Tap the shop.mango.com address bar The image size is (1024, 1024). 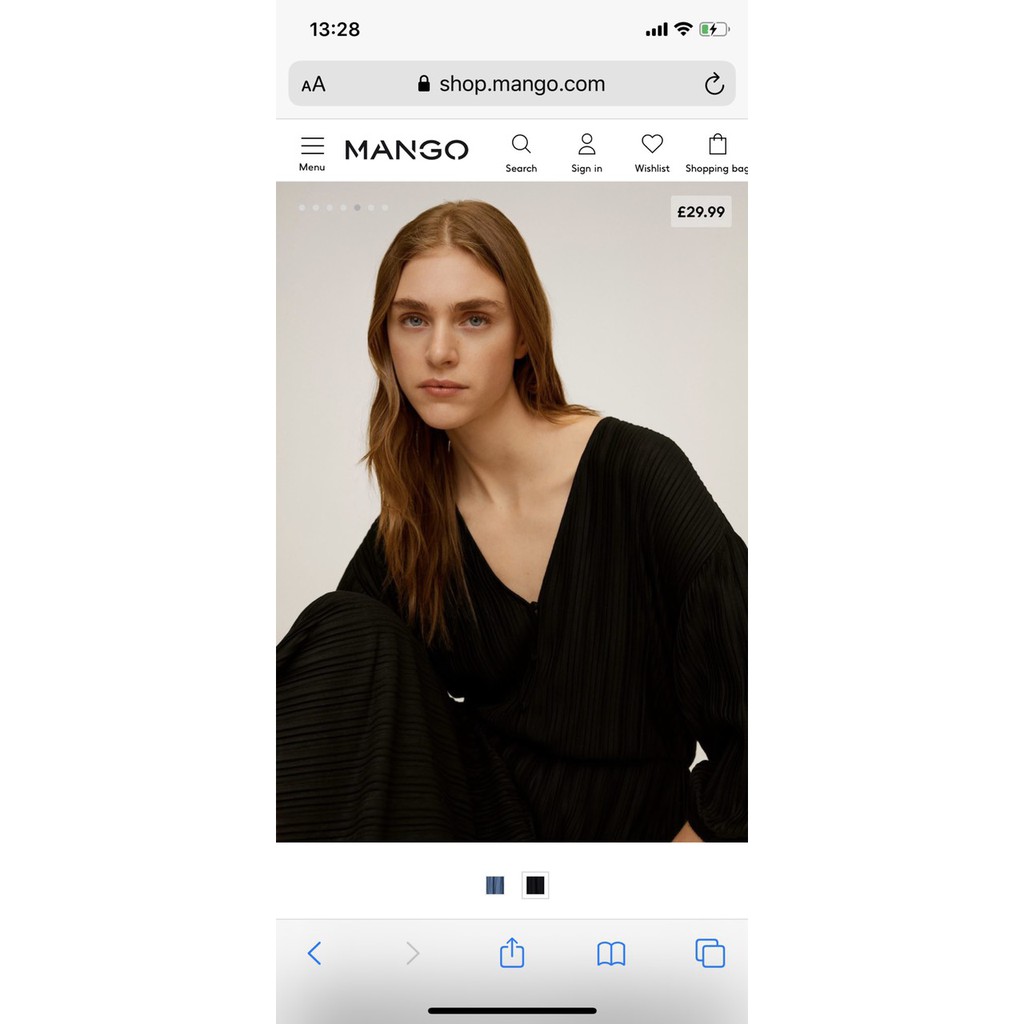(512, 84)
